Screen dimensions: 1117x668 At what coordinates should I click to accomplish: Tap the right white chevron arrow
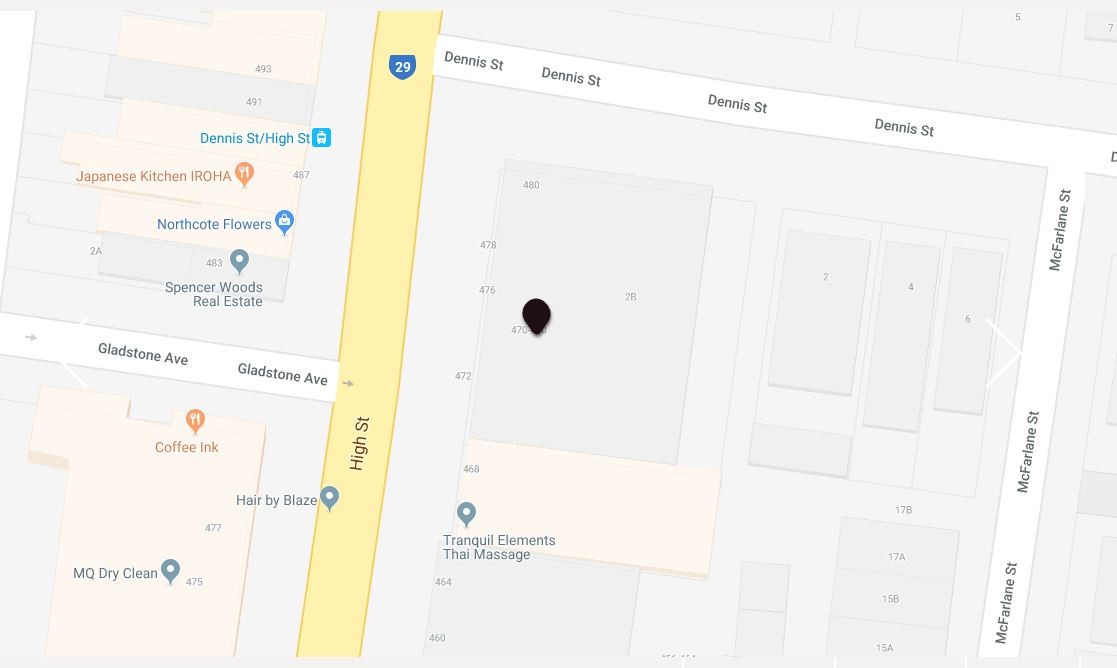pyautogui.click(x=1005, y=352)
